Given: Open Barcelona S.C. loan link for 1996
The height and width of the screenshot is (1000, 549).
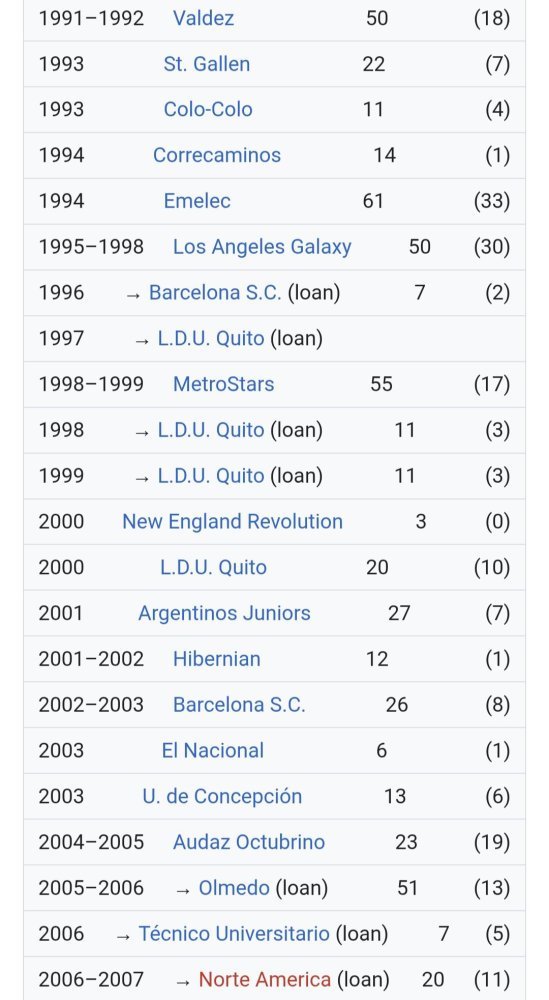Looking at the screenshot, I should 215,293.
